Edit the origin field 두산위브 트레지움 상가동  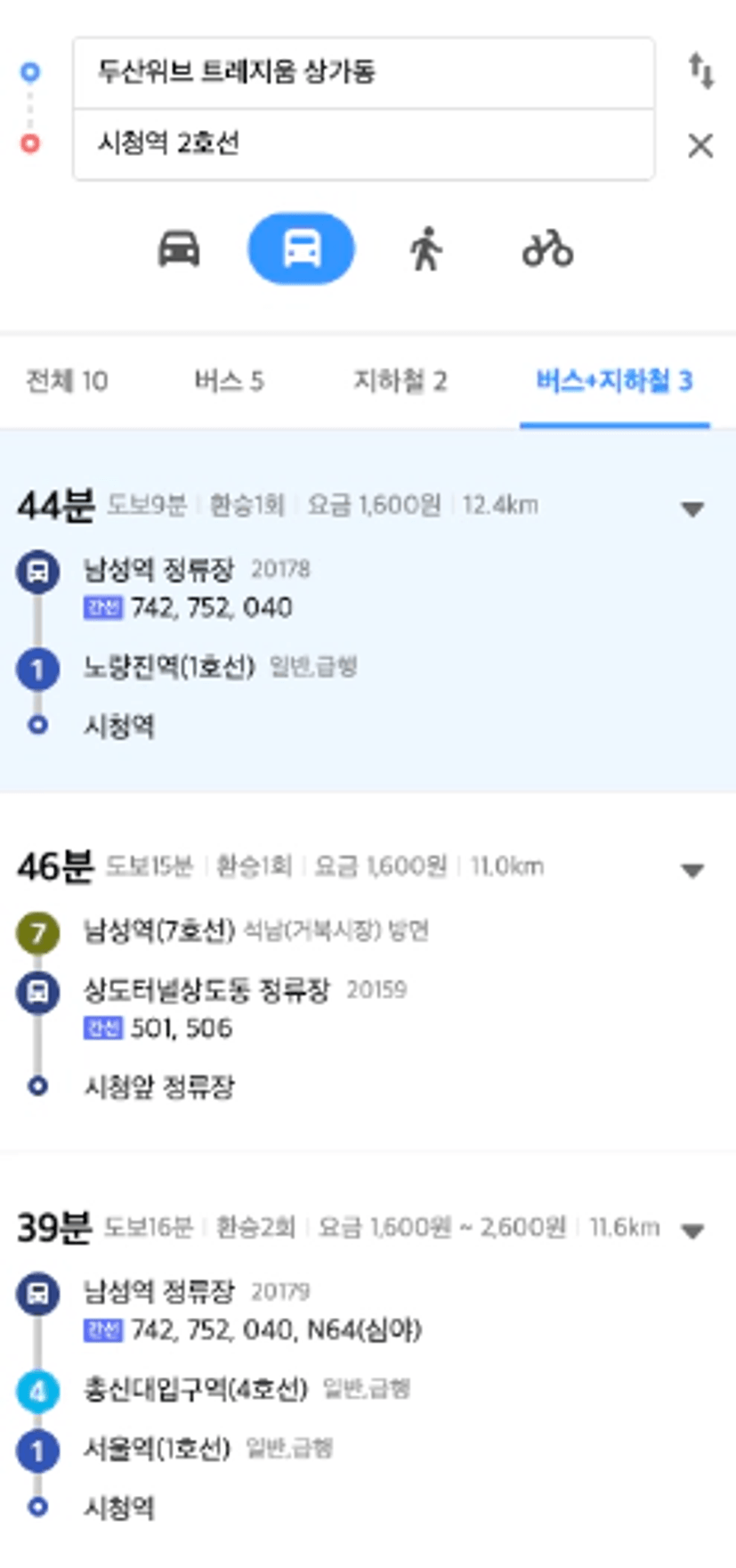pos(363,73)
